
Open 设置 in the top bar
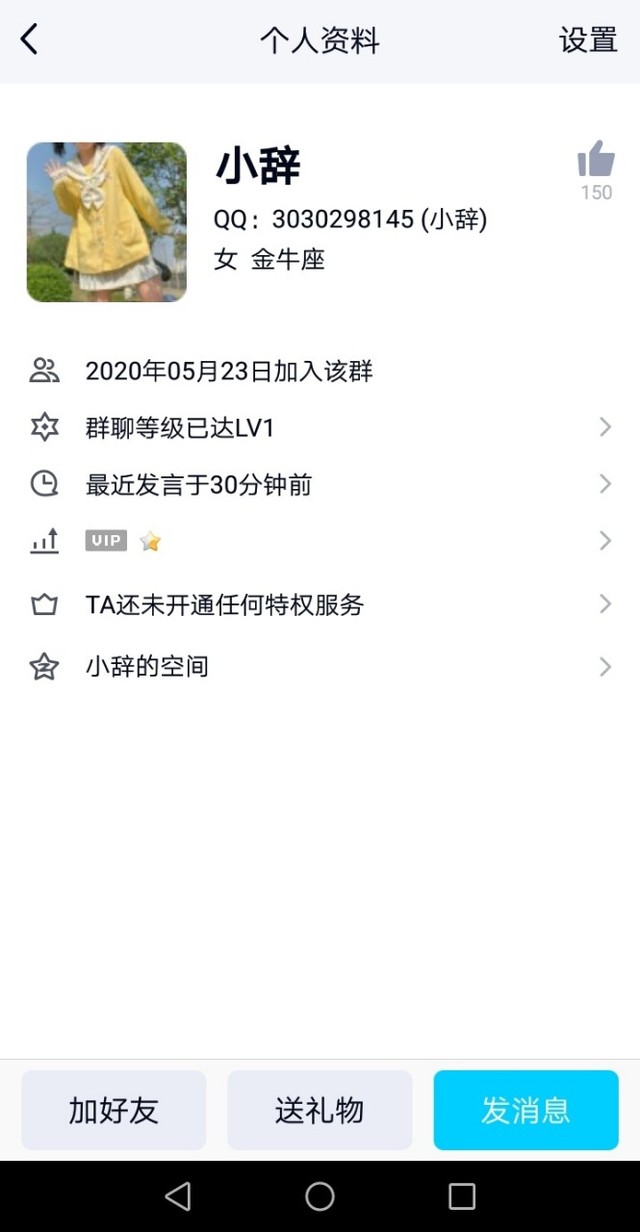pyautogui.click(x=588, y=40)
